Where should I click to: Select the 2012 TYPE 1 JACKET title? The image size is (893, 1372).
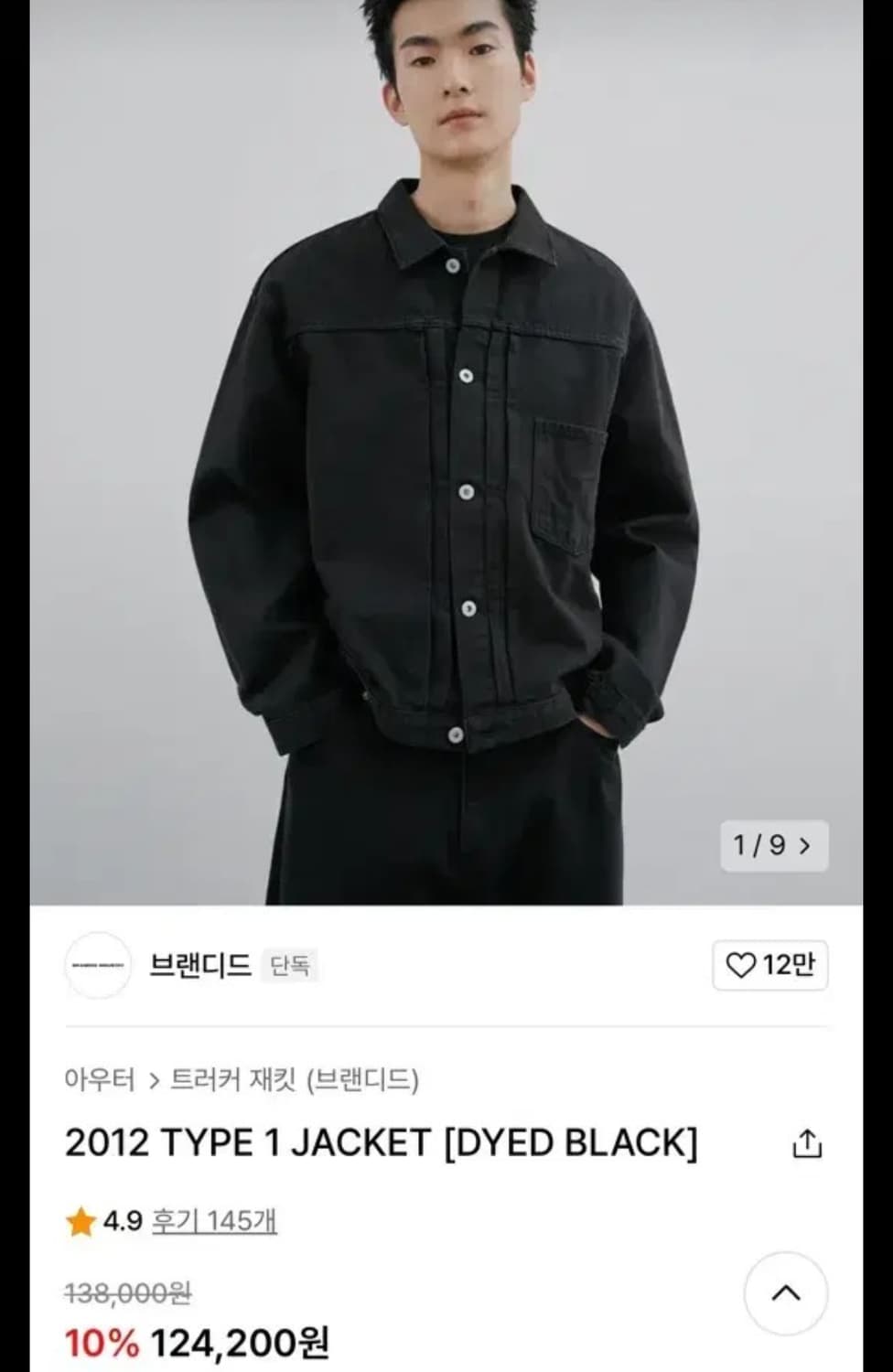click(x=380, y=1141)
